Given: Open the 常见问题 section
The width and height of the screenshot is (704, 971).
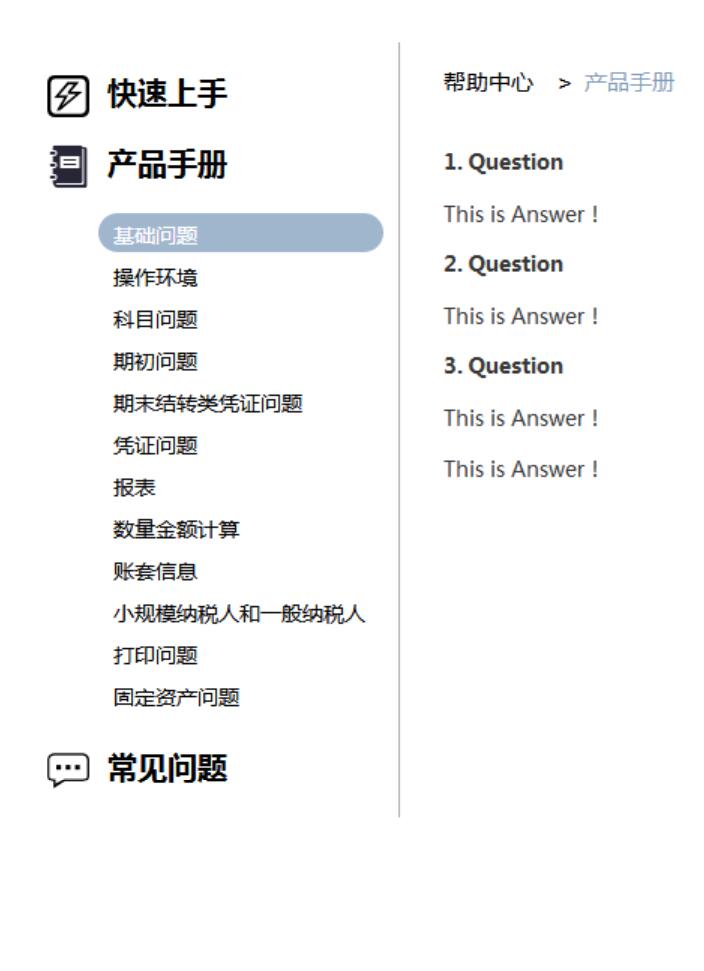Looking at the screenshot, I should [167, 769].
